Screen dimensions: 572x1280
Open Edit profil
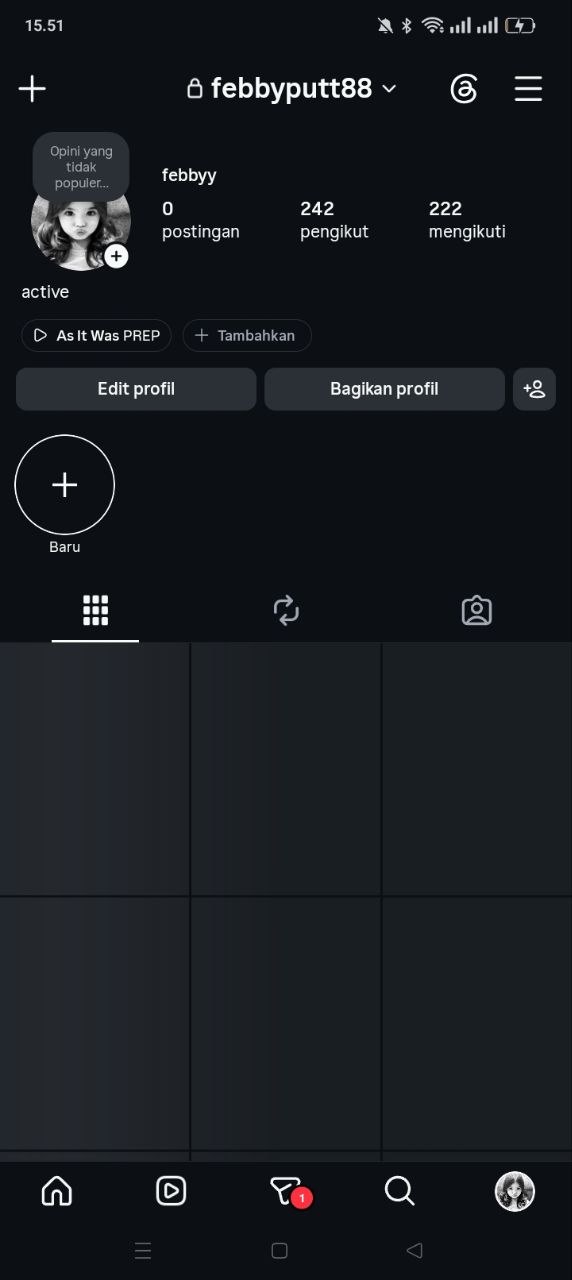[x=136, y=389]
